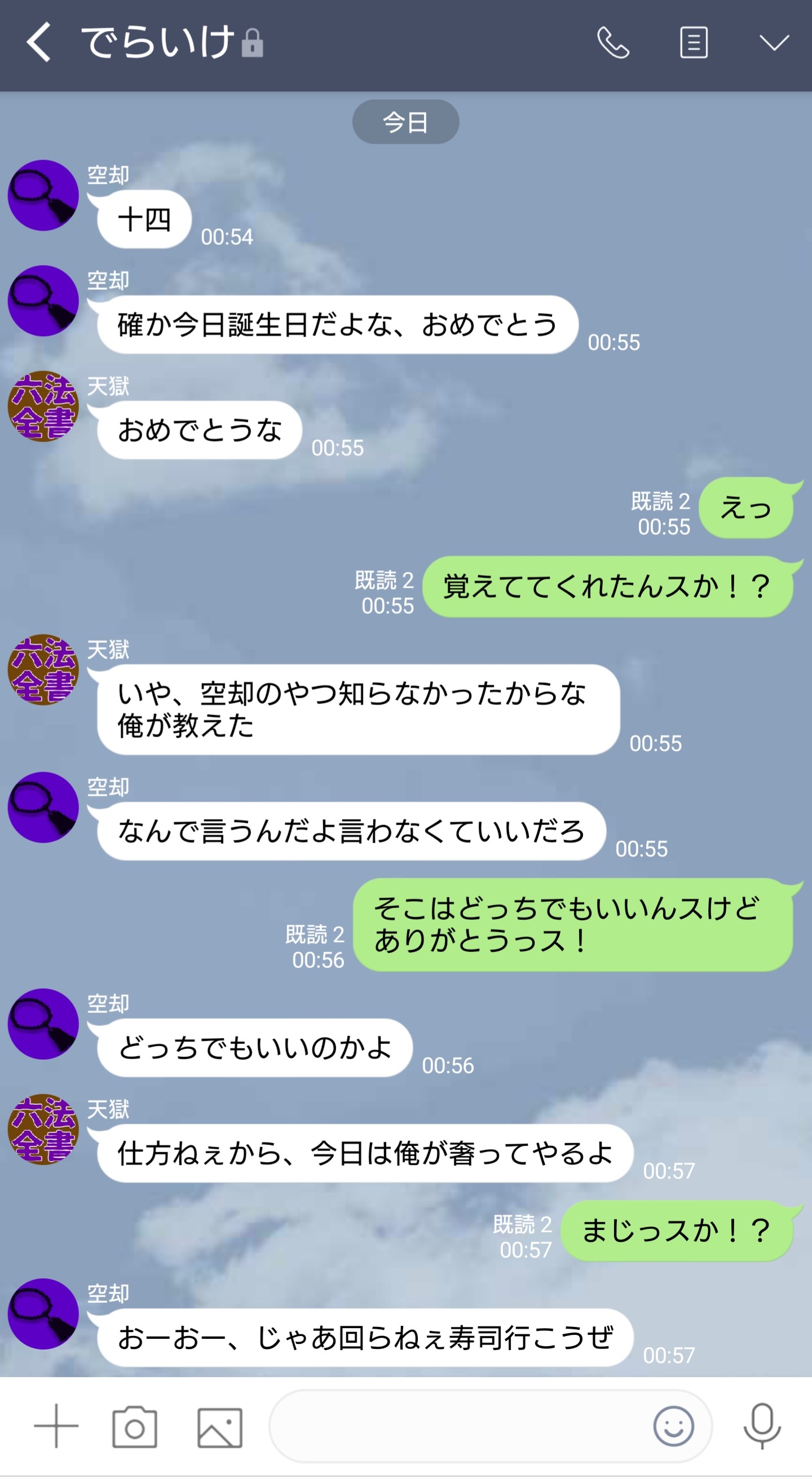Focus the message text field
Screen dimensions: 812x1477
click(x=459, y=1426)
